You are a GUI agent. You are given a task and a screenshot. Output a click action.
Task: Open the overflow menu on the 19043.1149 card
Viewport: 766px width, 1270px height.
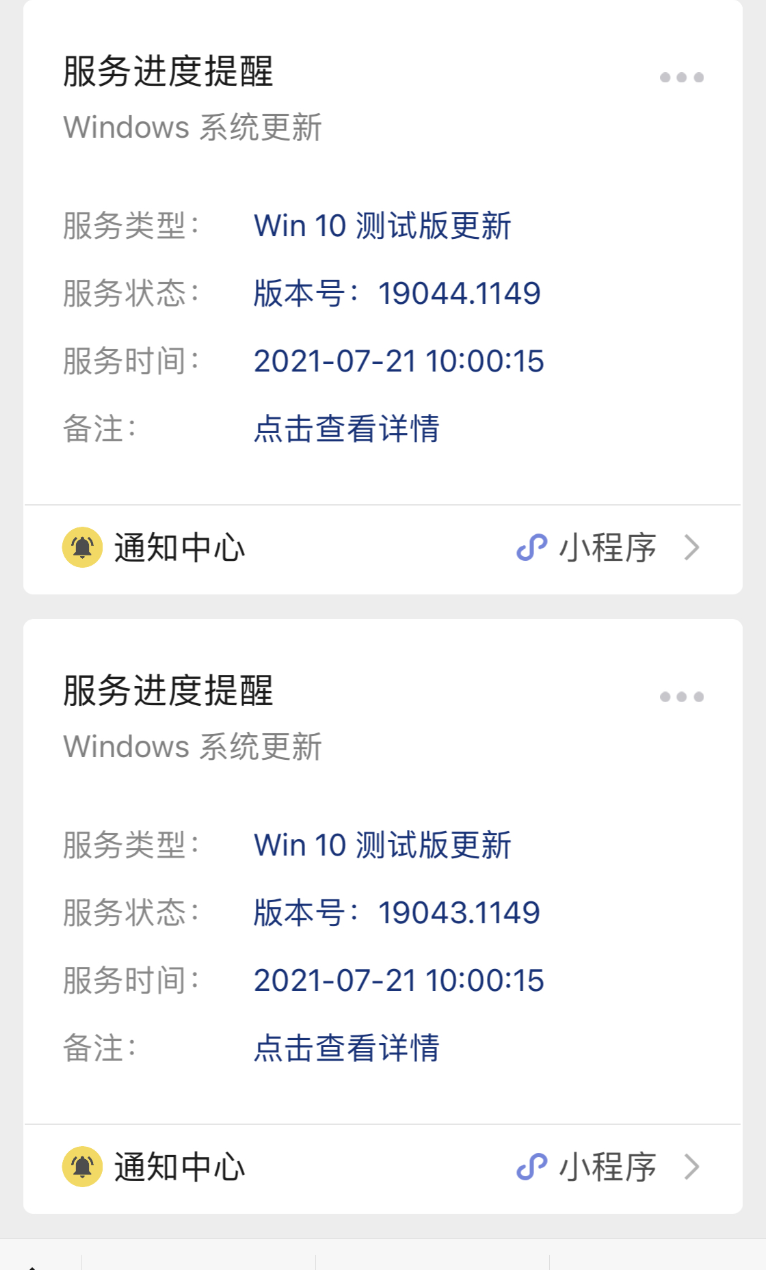pyautogui.click(x=682, y=697)
